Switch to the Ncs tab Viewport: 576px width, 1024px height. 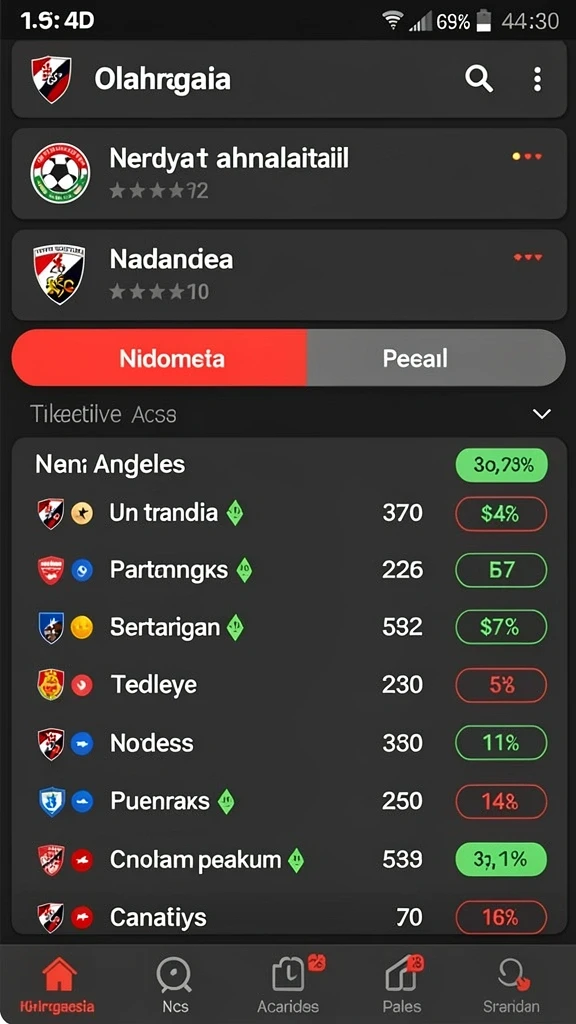point(174,985)
